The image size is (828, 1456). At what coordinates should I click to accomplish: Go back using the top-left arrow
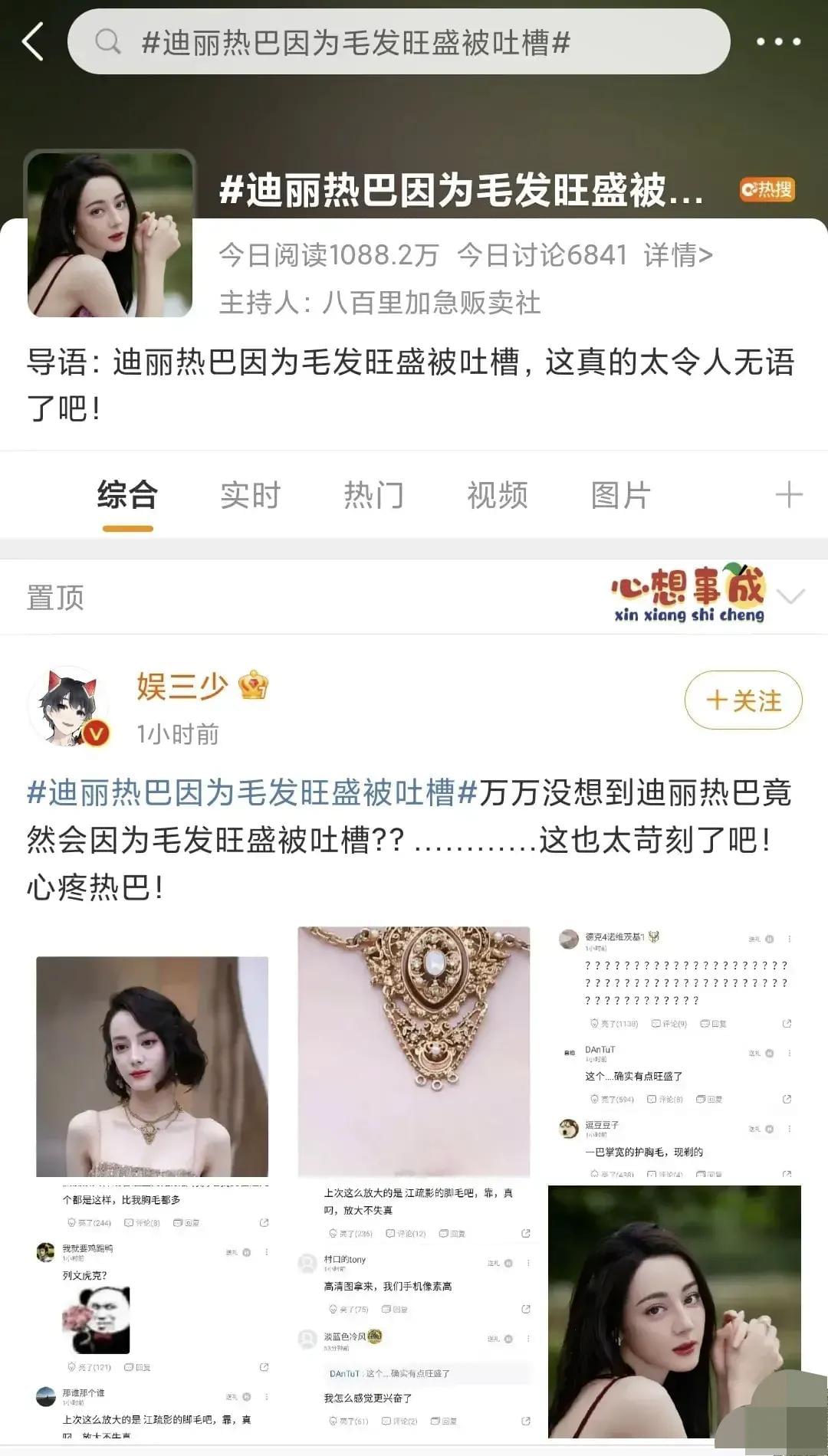(33, 42)
